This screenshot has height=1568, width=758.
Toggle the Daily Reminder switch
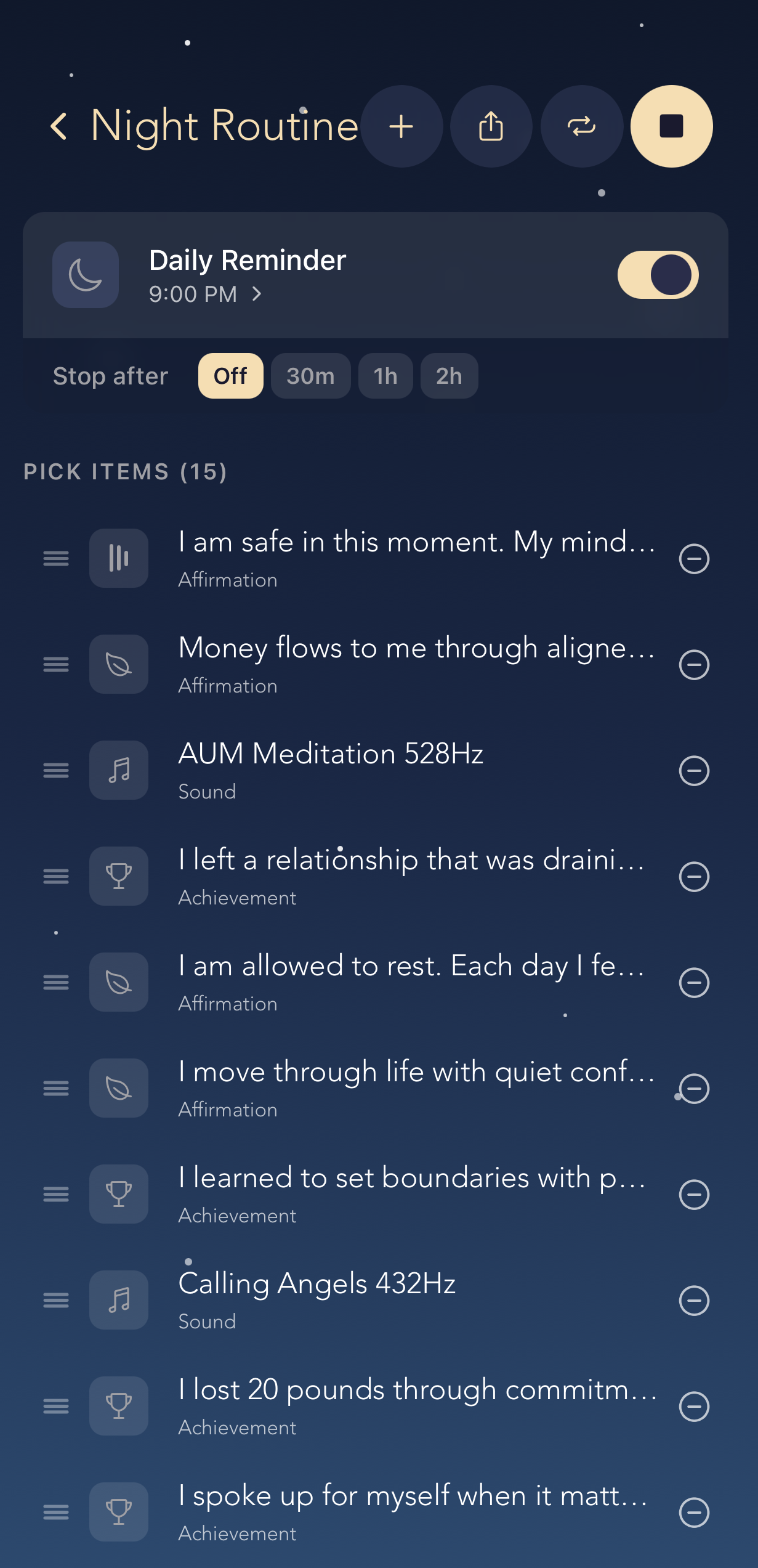click(x=657, y=275)
